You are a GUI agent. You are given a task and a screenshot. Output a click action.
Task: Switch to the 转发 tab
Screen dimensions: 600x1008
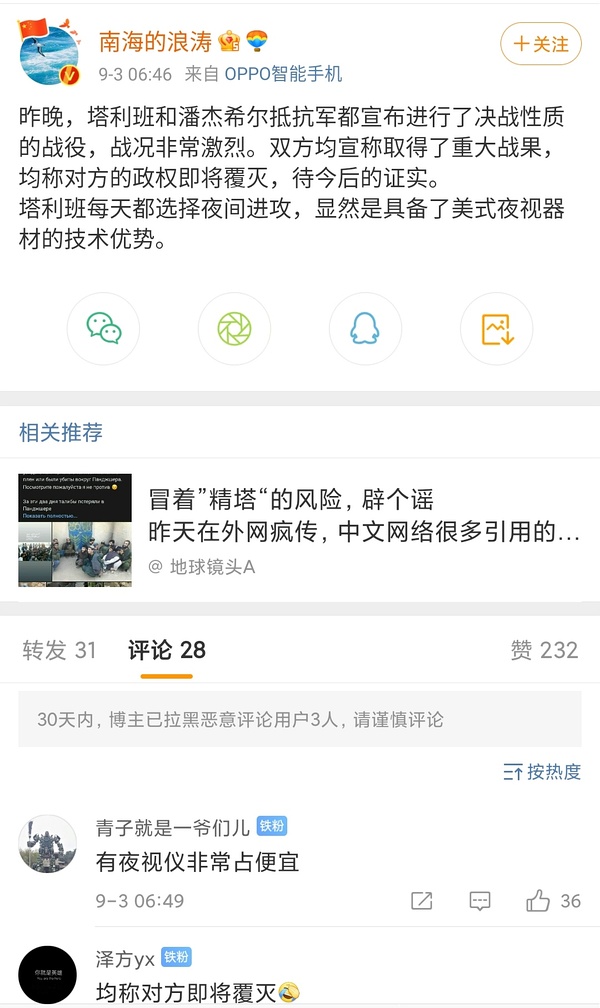[x=59, y=650]
